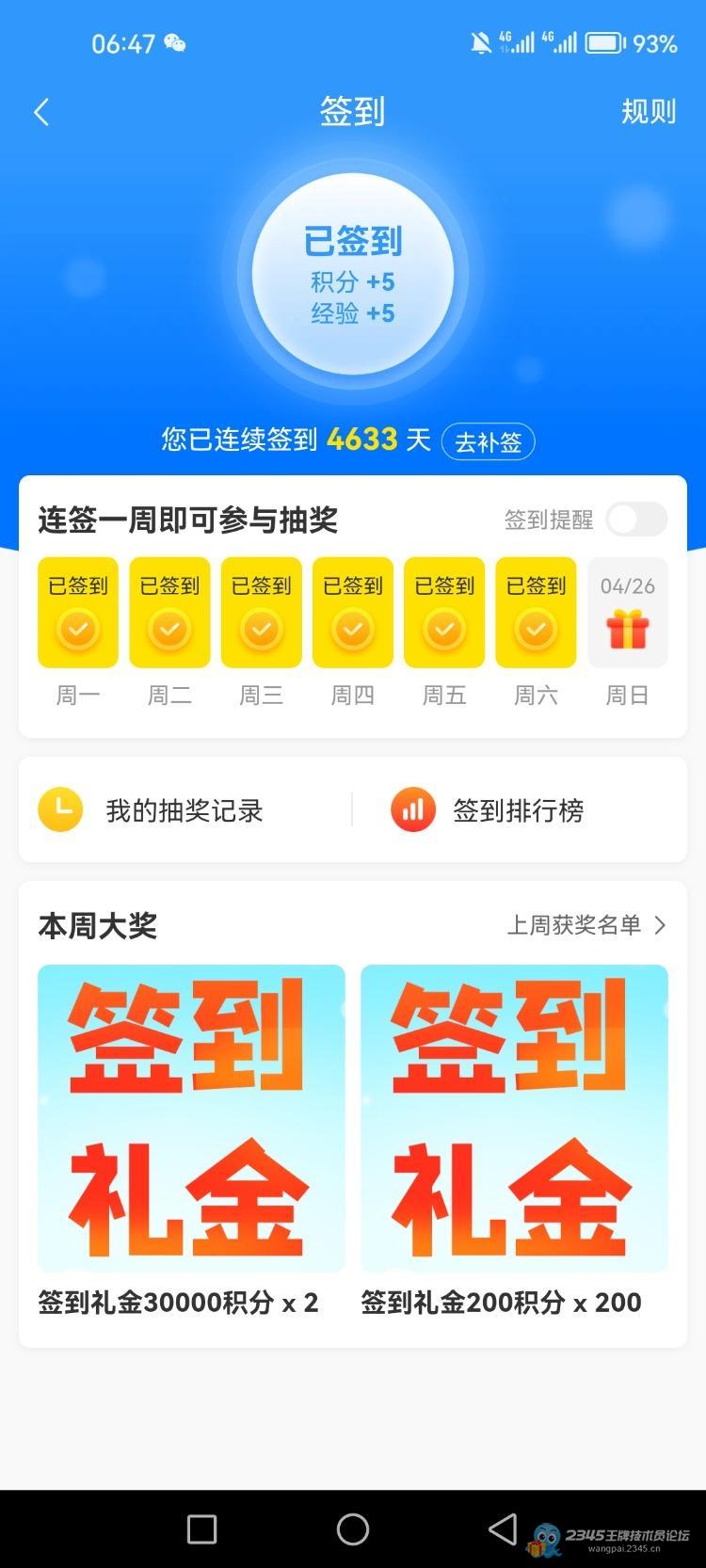
Task: Enable the 签到提醒 reminder switch
Action: [636, 519]
